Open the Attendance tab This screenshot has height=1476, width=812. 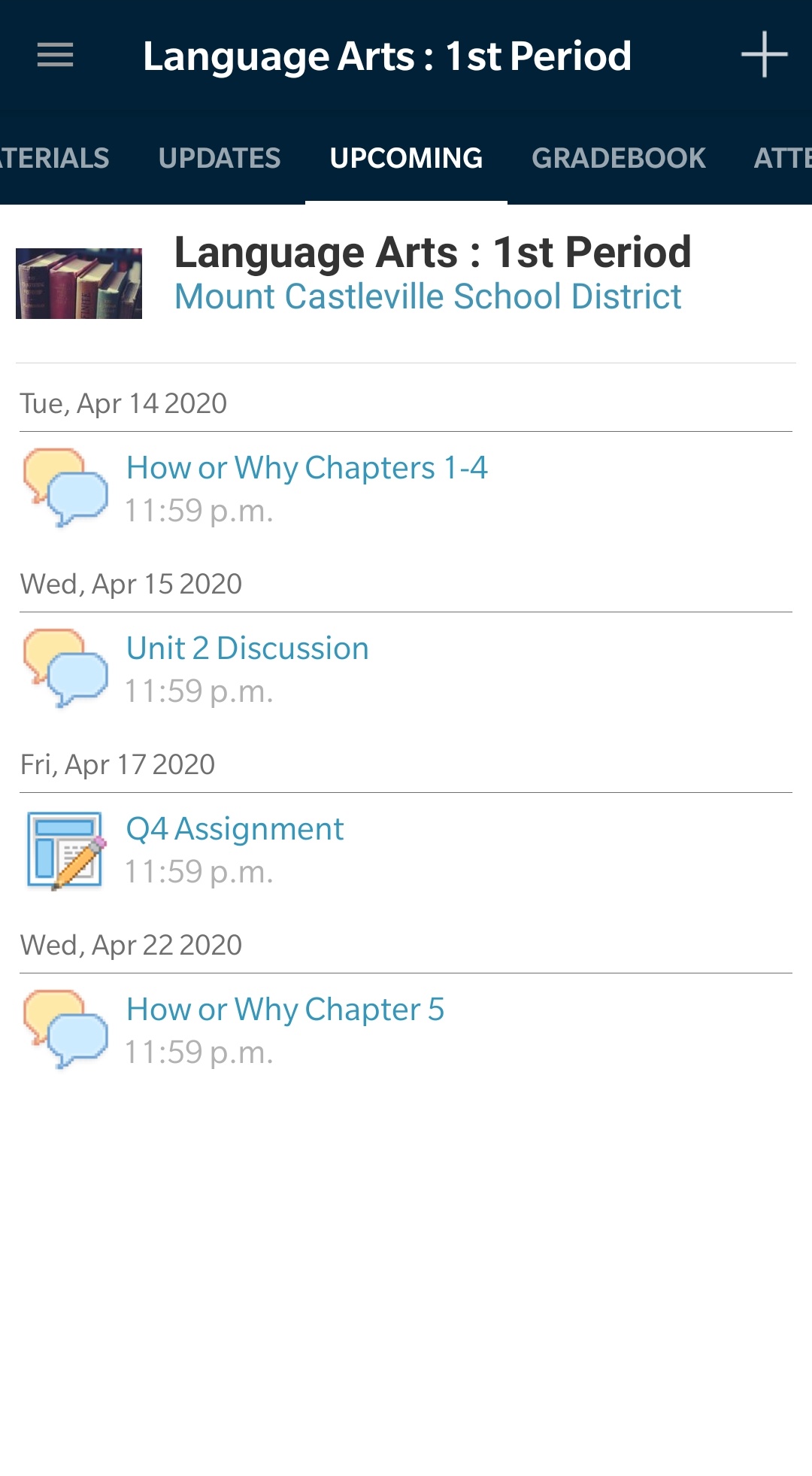click(783, 158)
